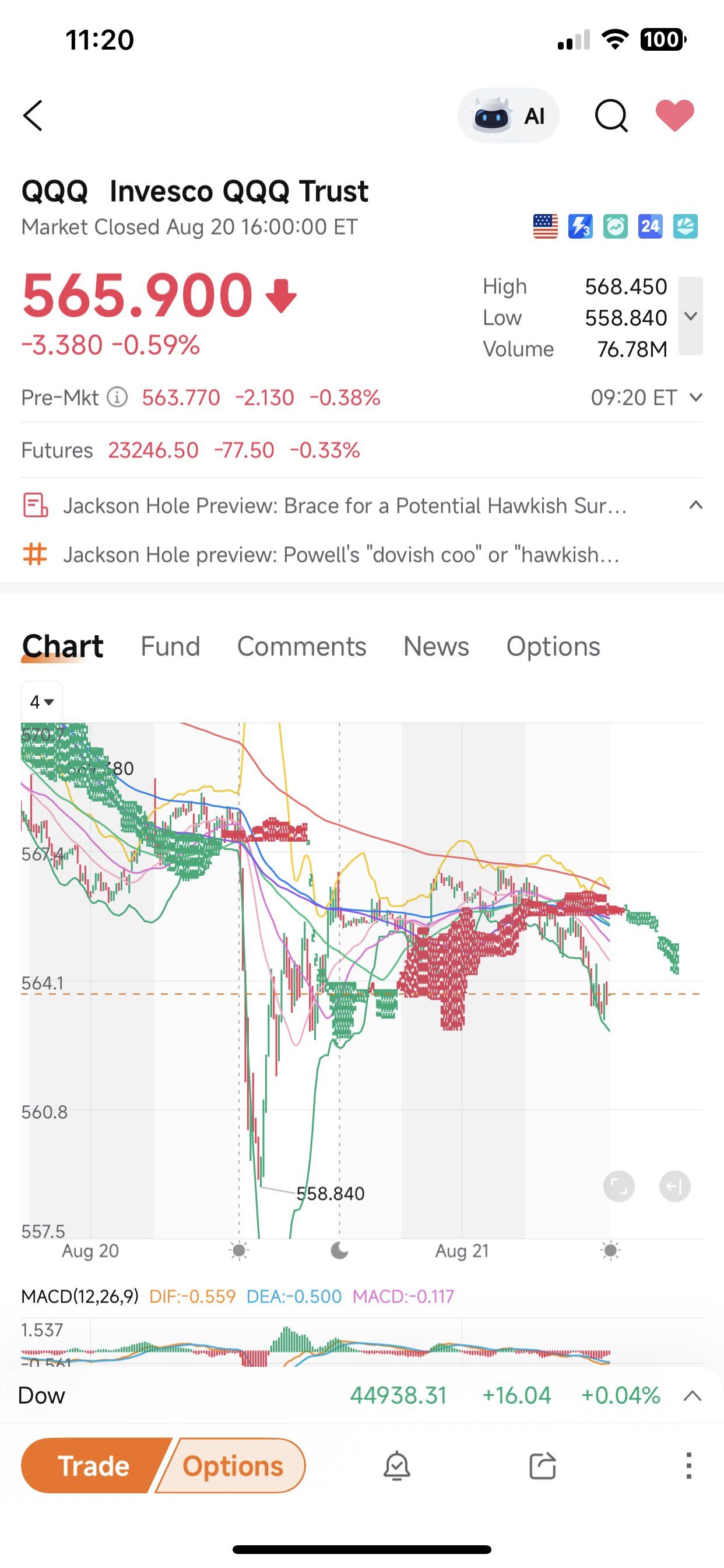Expand chart to full screen
The image size is (724, 1568).
(x=618, y=1186)
